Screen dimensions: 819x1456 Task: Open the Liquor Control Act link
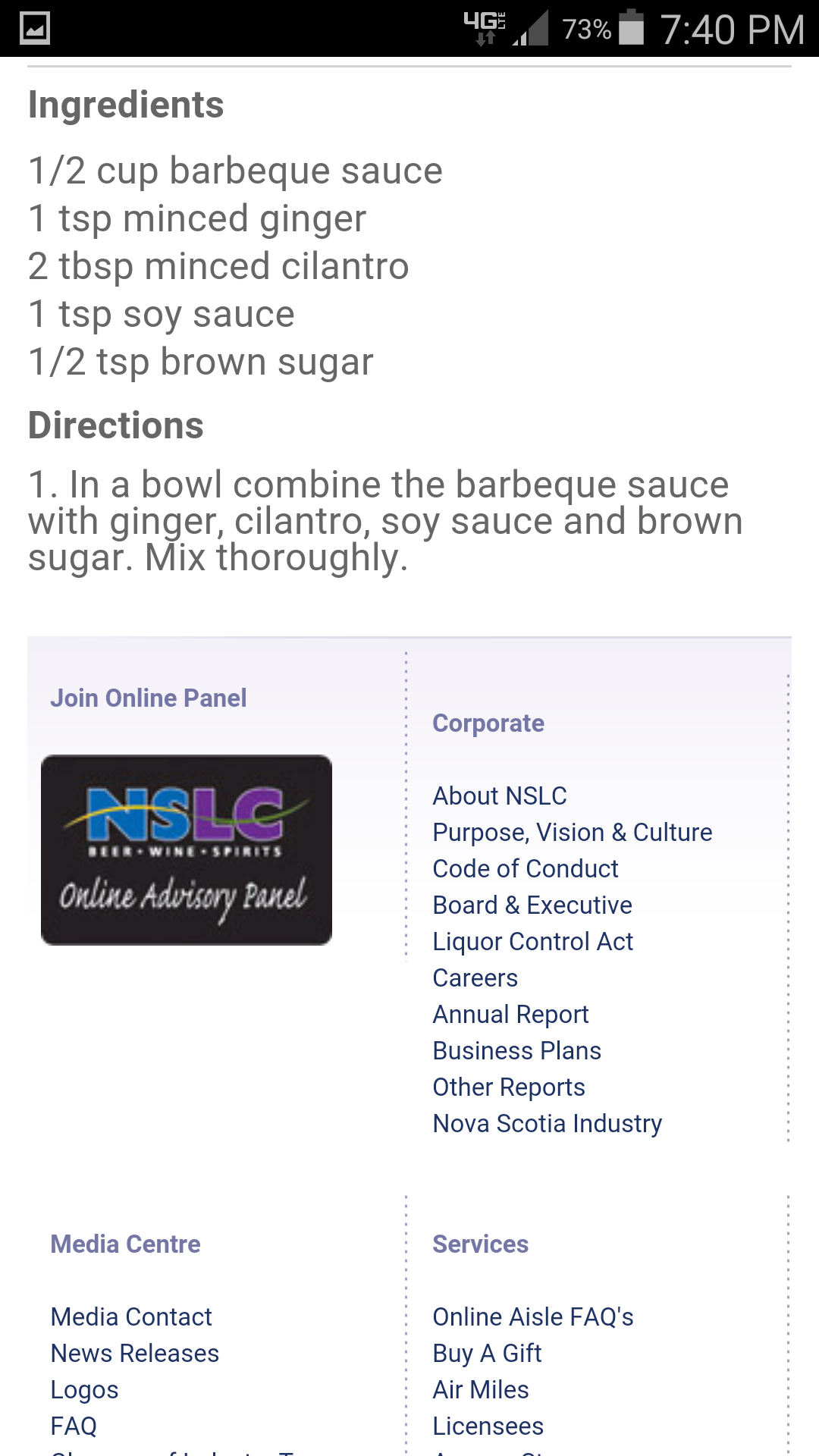pos(532,941)
